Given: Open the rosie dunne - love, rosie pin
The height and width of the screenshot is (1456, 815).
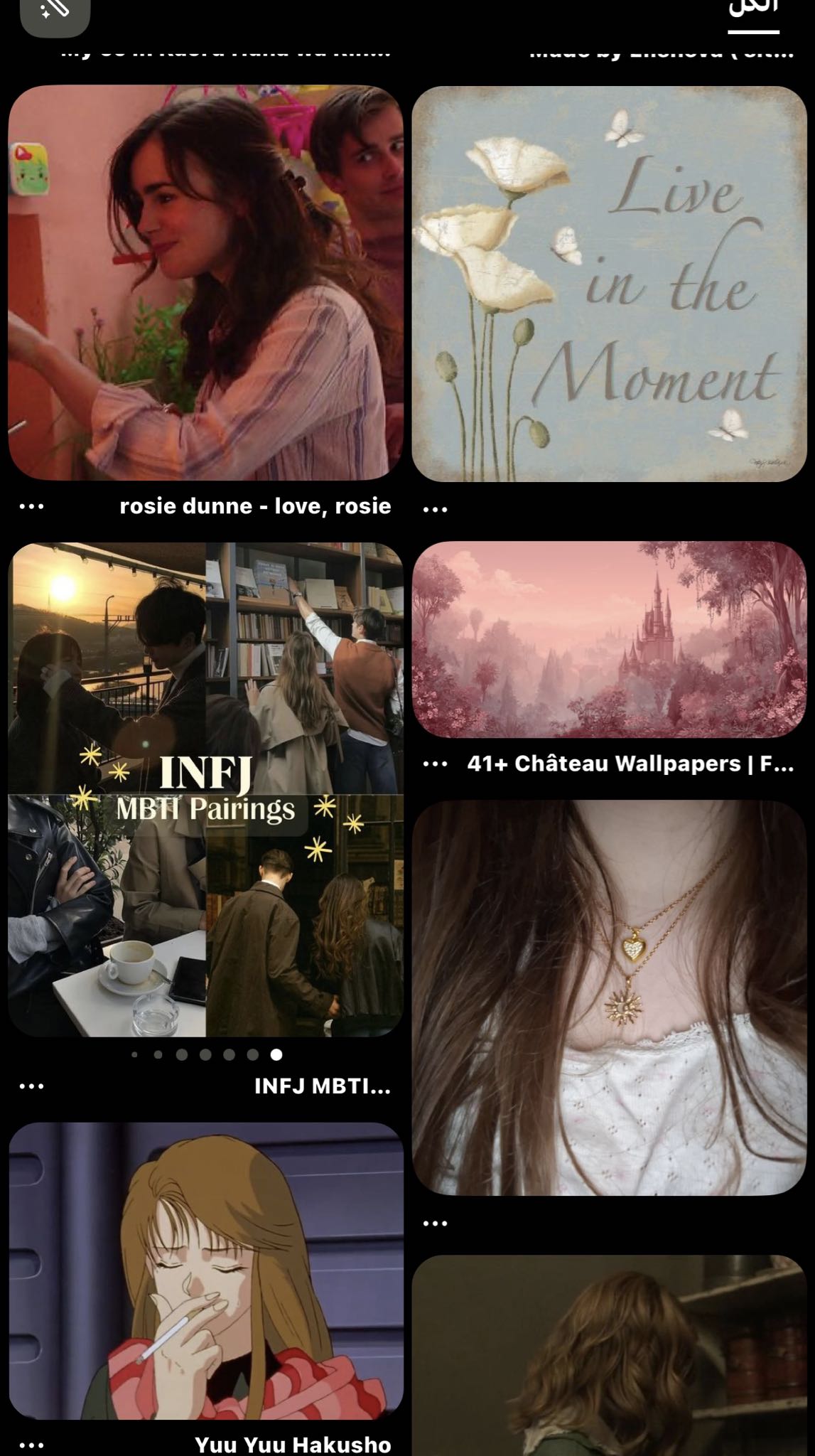Looking at the screenshot, I should tap(205, 282).
